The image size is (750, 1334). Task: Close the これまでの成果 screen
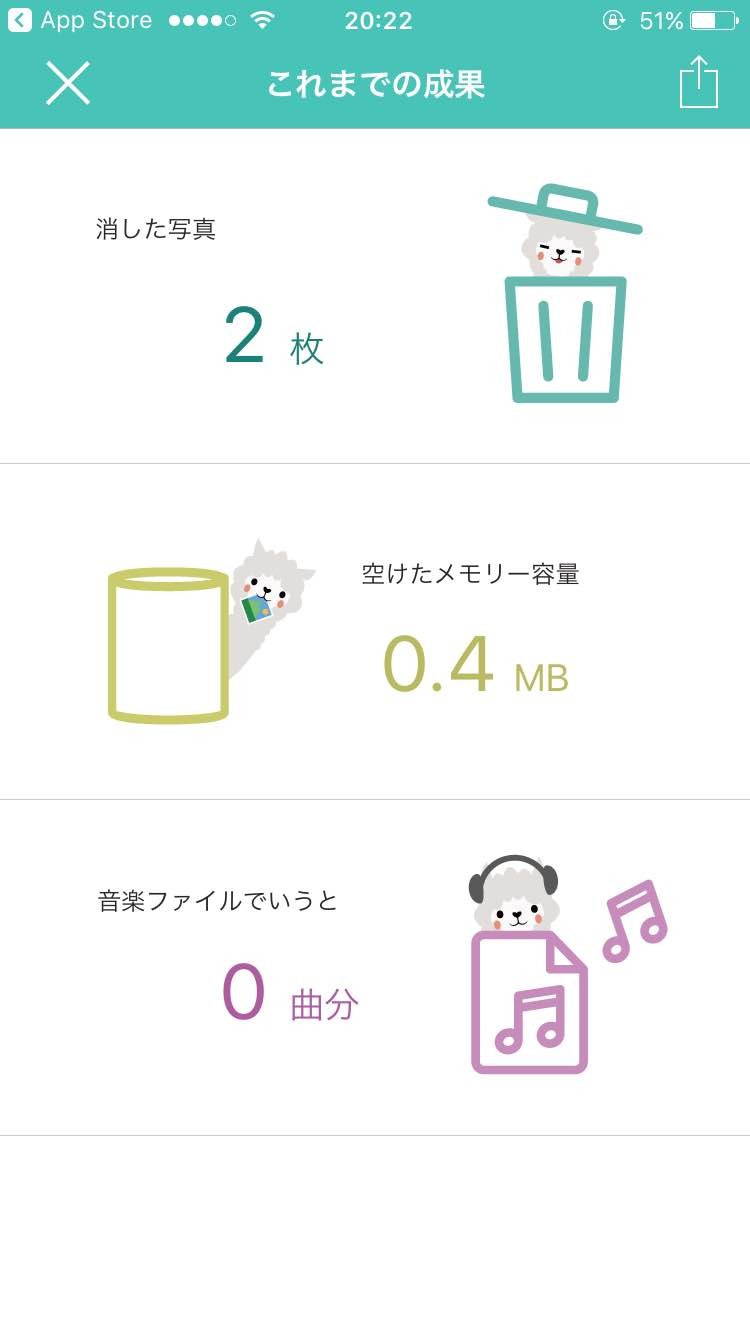point(68,83)
